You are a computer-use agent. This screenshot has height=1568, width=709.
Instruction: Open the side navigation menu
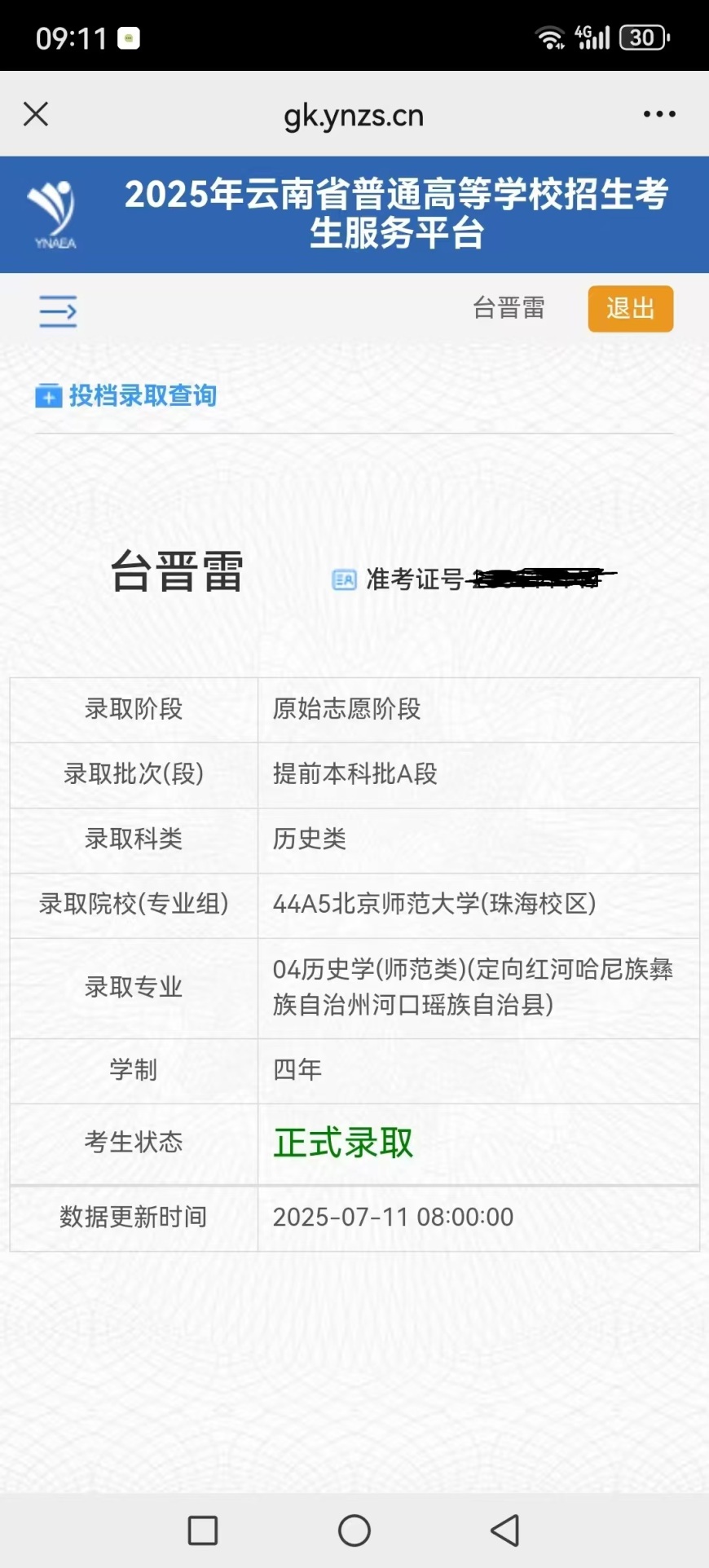(x=58, y=311)
